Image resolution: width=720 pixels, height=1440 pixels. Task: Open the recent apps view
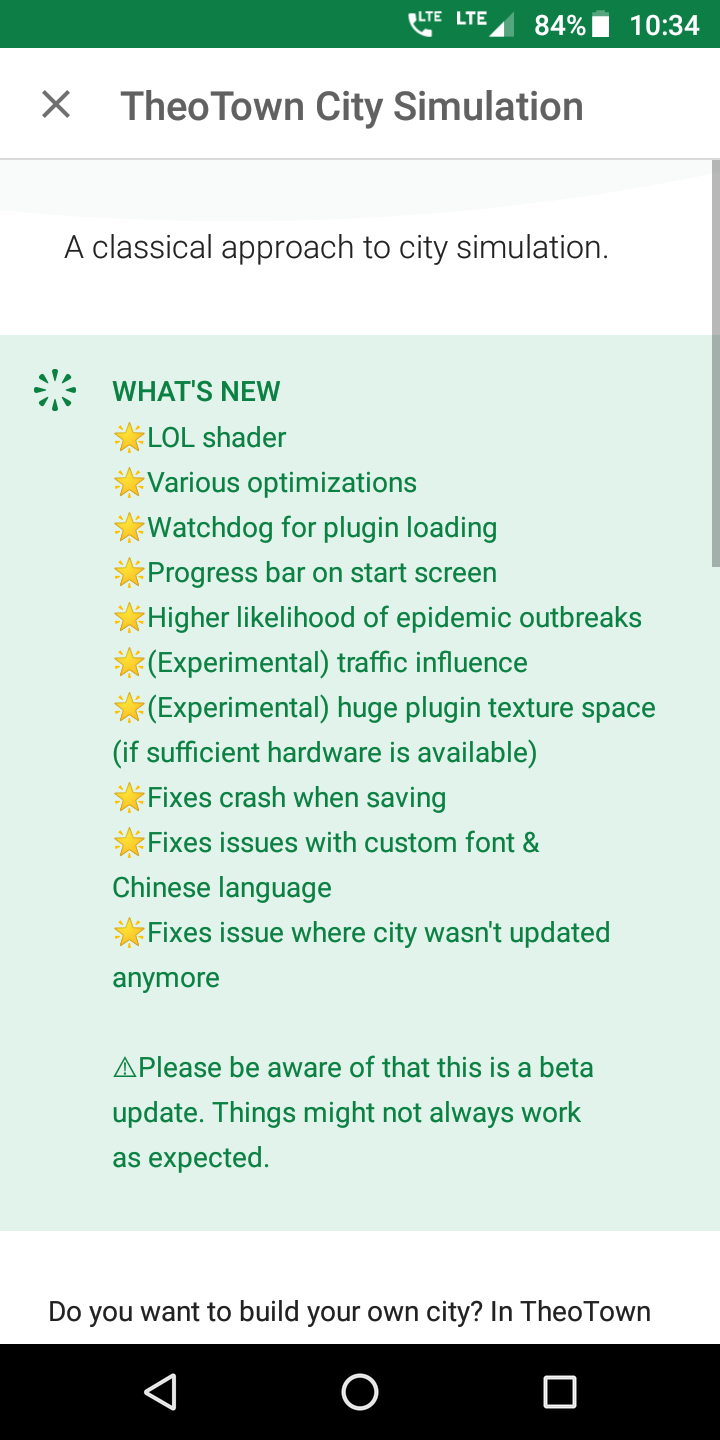[560, 1391]
